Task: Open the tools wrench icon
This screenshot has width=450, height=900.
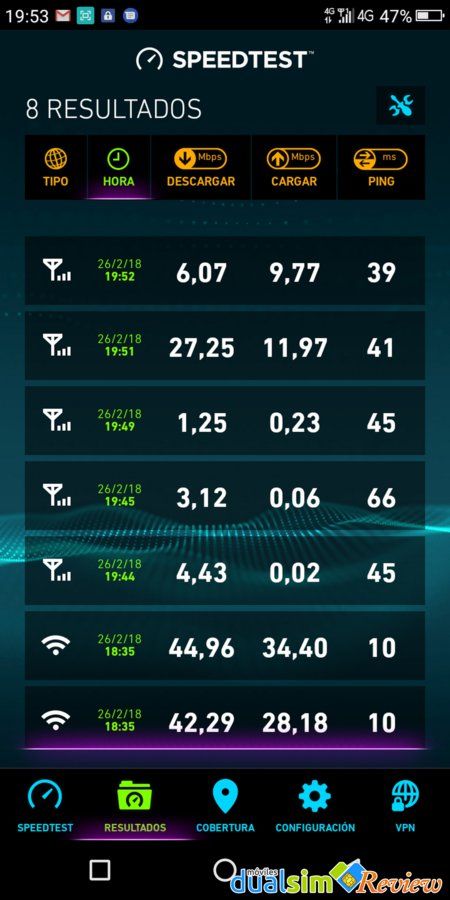Action: 401,106
